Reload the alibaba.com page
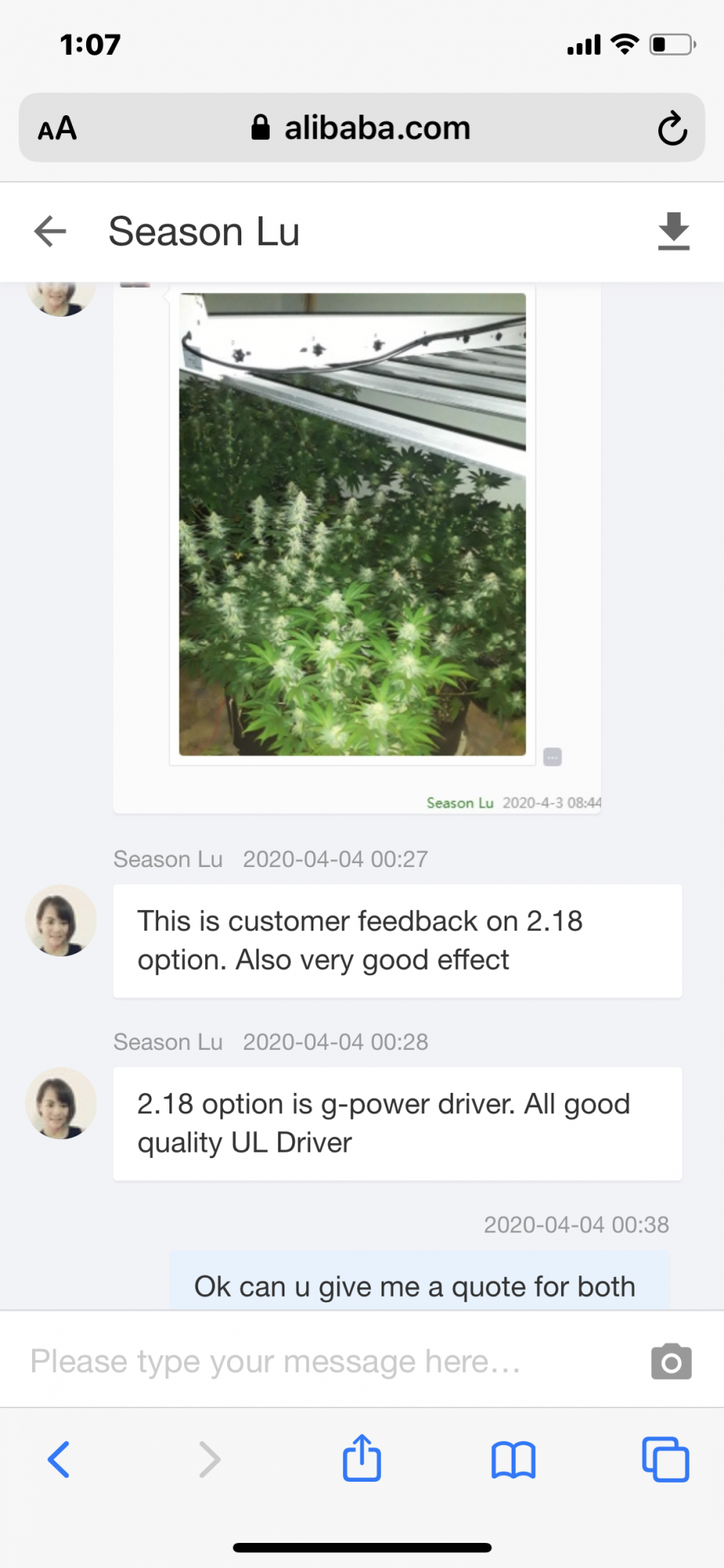 (672, 128)
